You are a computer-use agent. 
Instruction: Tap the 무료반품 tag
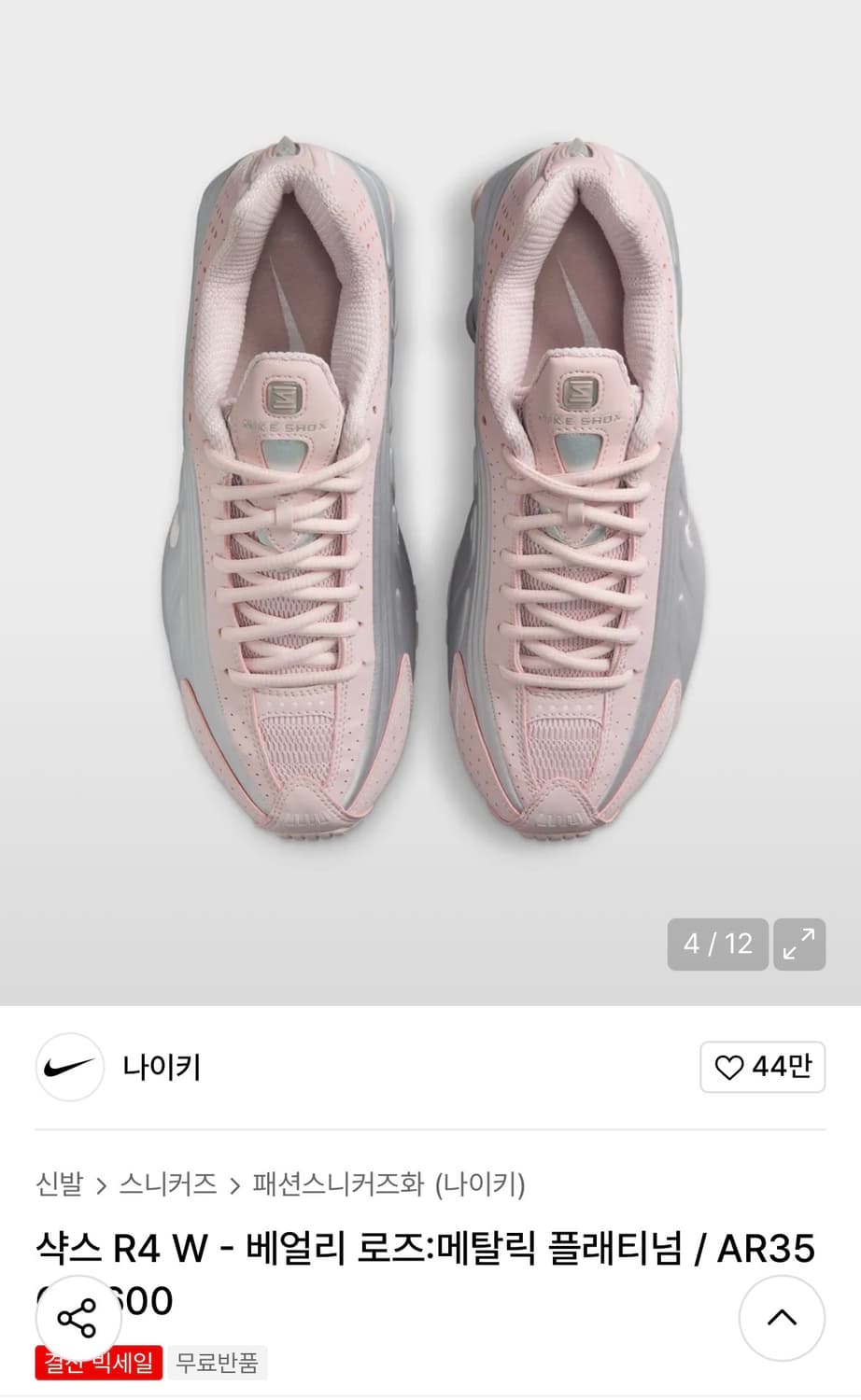[218, 1363]
